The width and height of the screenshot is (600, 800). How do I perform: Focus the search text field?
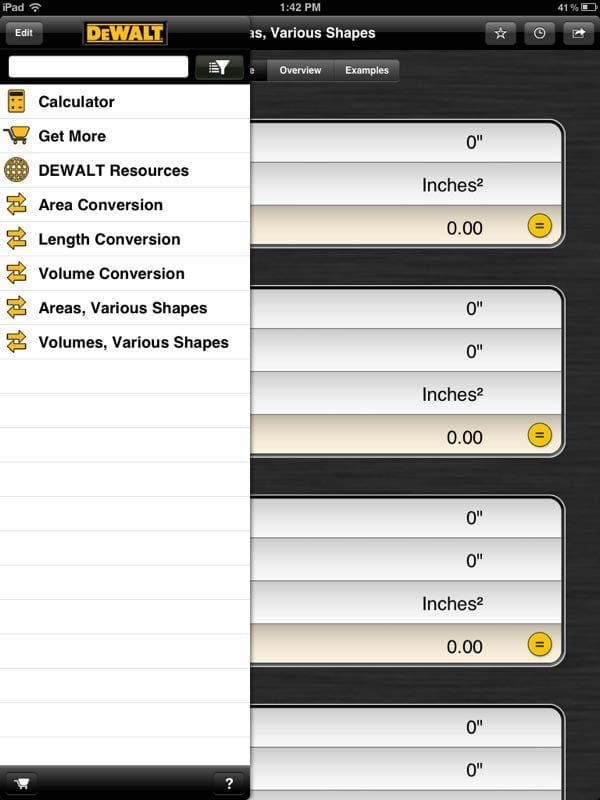point(98,67)
